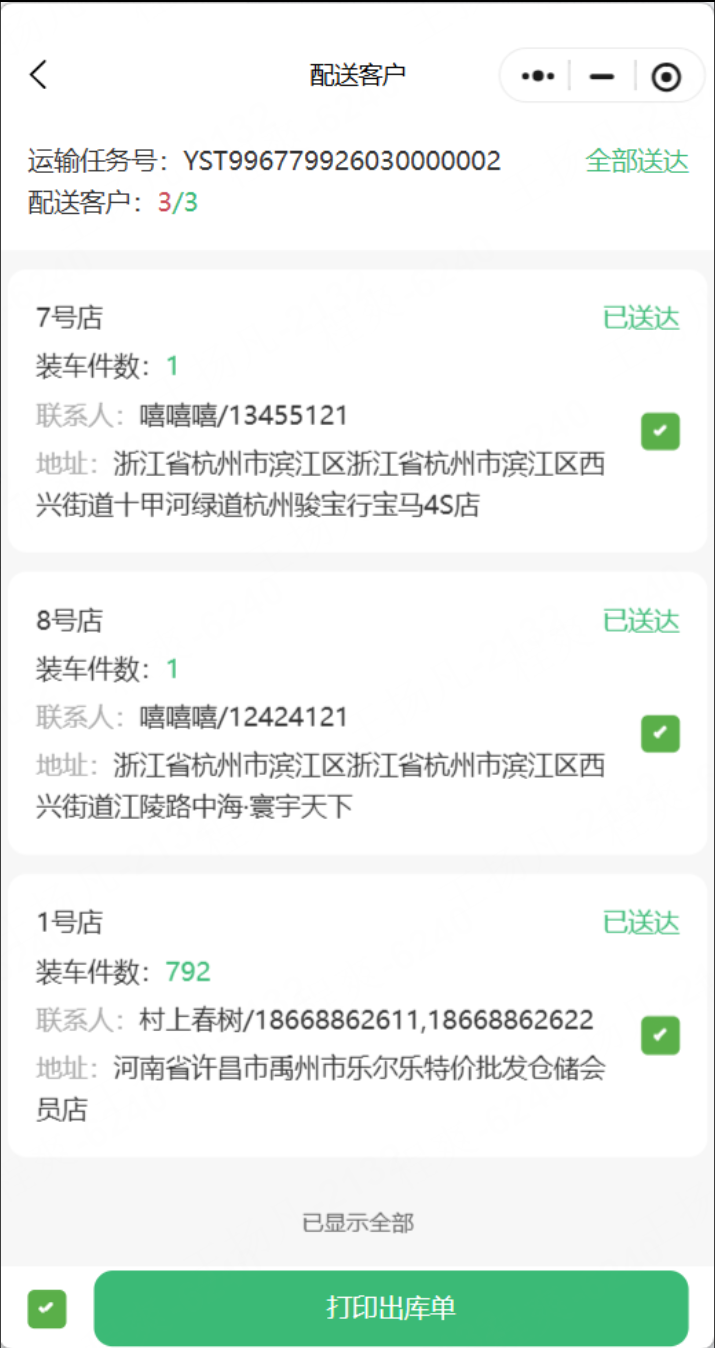The width and height of the screenshot is (715, 1348).
Task: Toggle the checkbox for 1号店
Action: [x=660, y=1035]
